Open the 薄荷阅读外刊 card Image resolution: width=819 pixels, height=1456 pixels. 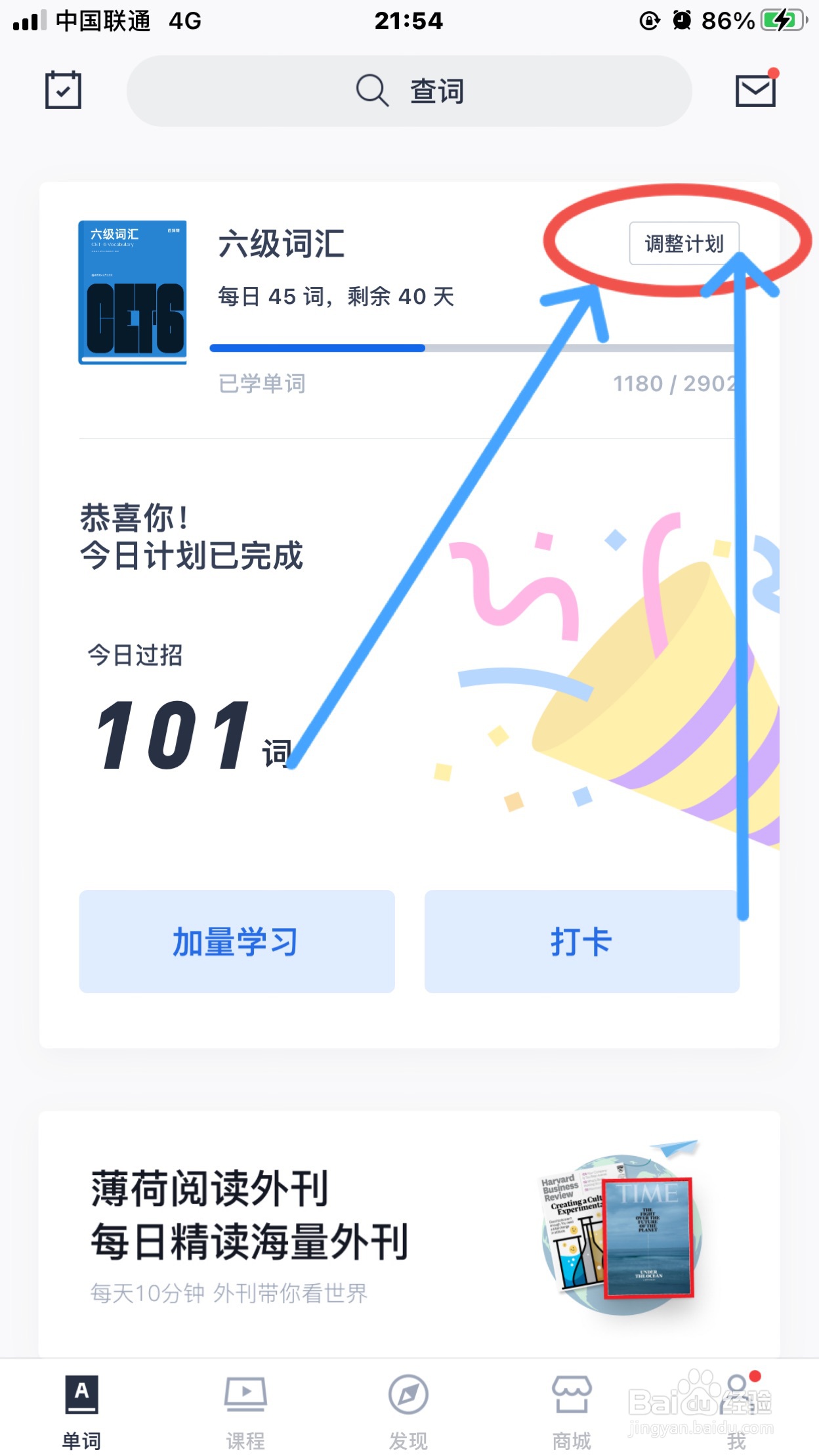409,1234
